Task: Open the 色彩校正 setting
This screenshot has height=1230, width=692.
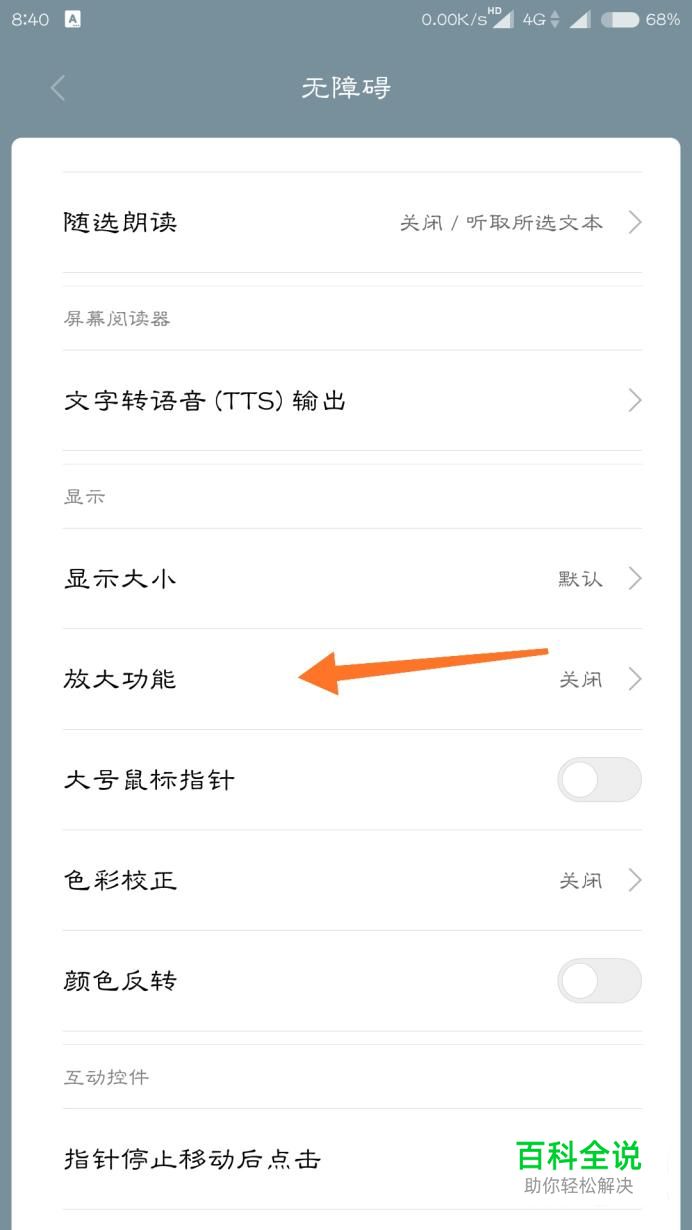Action: point(346,880)
